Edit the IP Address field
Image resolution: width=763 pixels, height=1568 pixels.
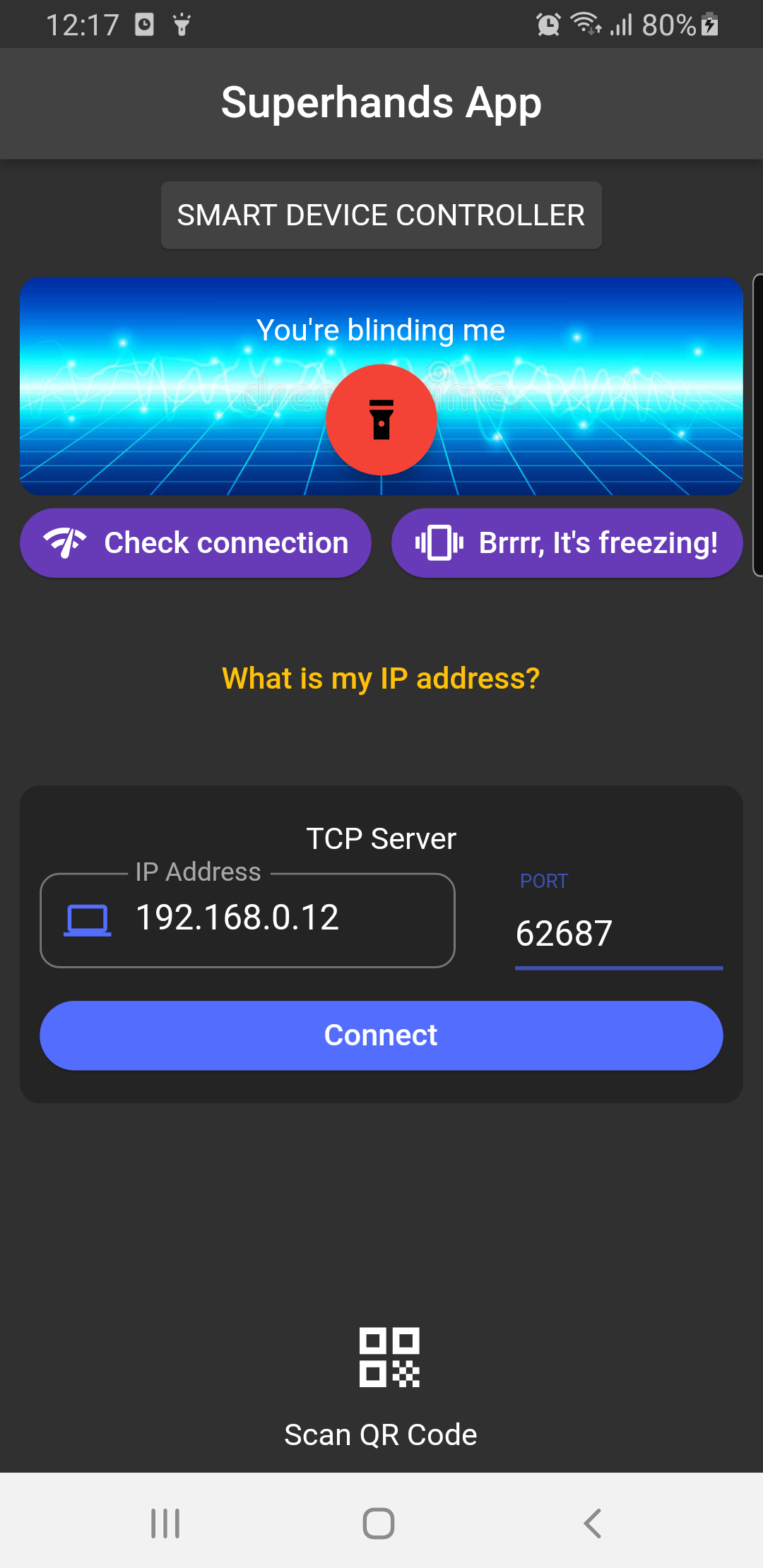click(283, 919)
